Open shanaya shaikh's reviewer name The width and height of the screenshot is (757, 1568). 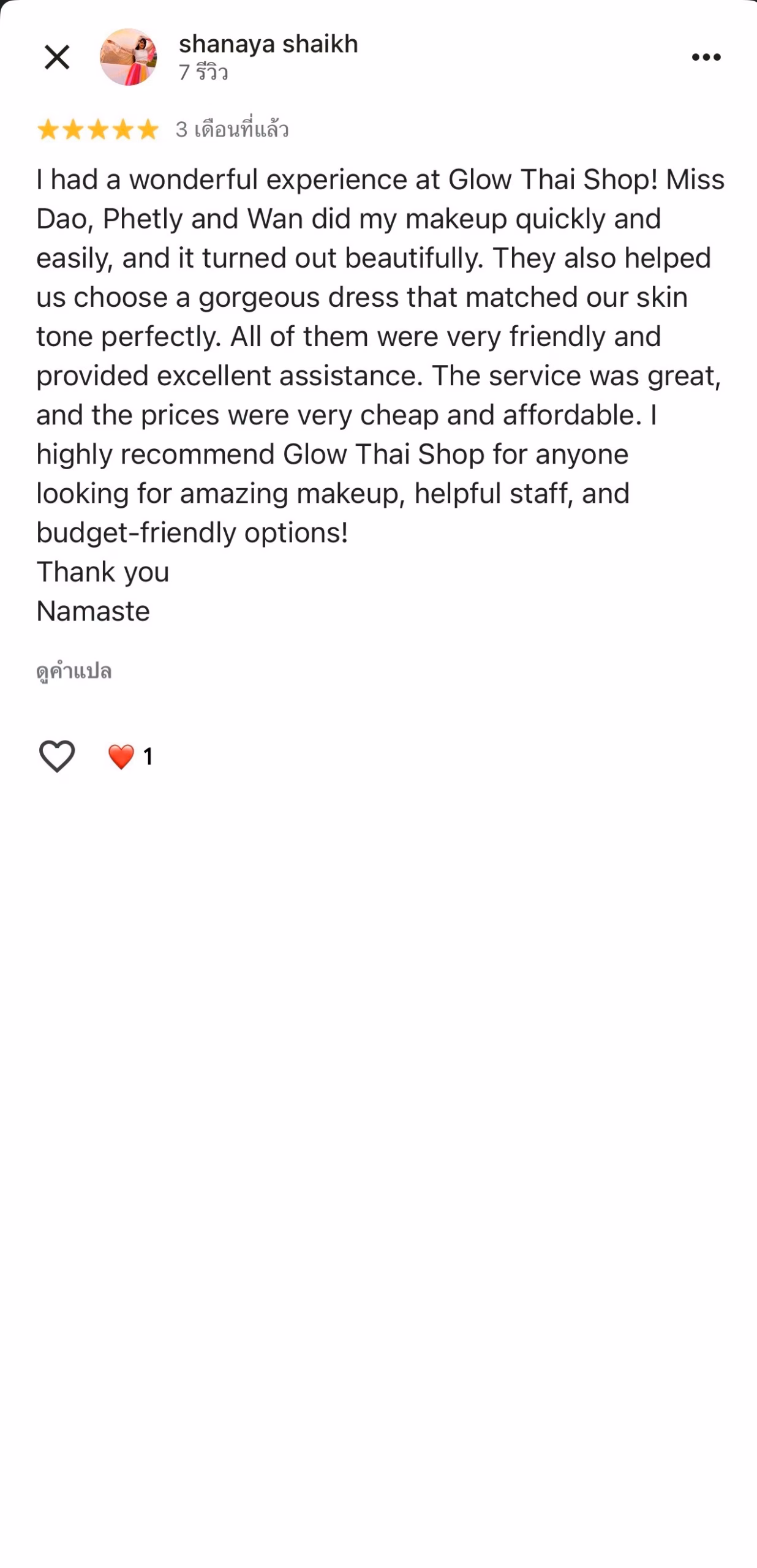pos(268,44)
